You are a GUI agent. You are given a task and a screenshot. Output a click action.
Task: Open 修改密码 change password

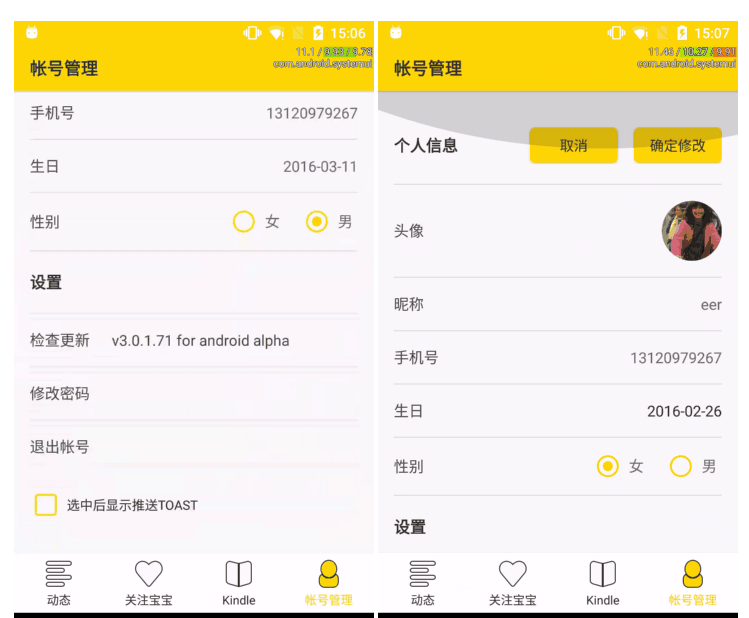click(x=193, y=394)
